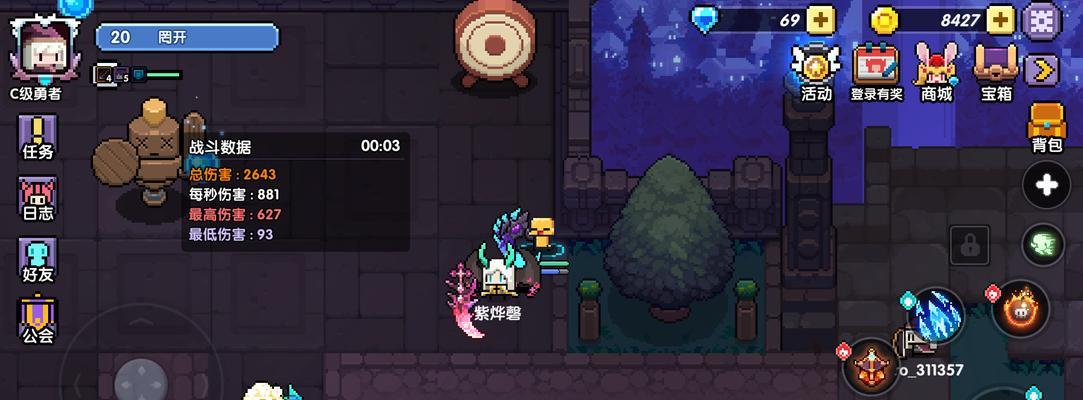Open the player avatar profile

click(37, 52)
